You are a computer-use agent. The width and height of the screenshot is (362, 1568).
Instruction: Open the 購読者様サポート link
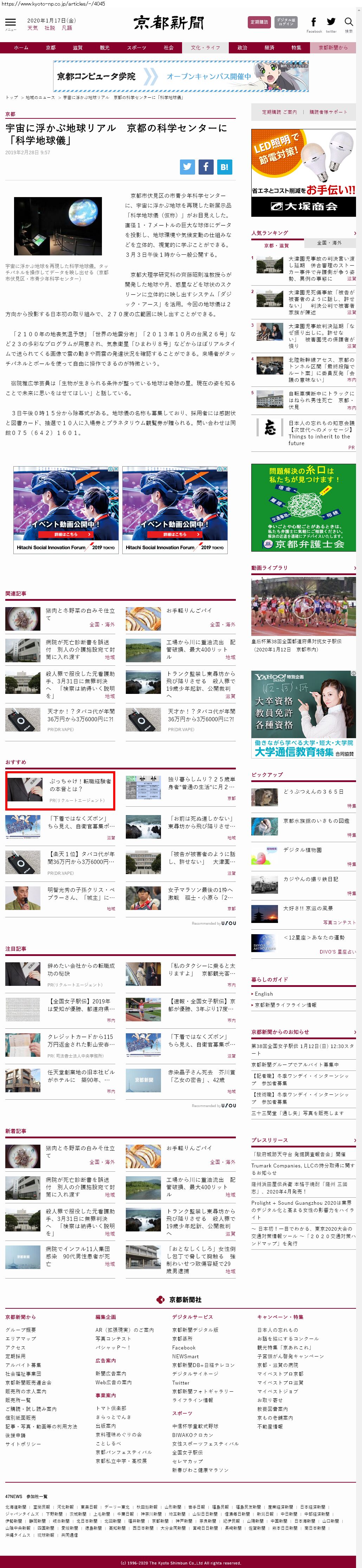pyautogui.click(x=328, y=112)
